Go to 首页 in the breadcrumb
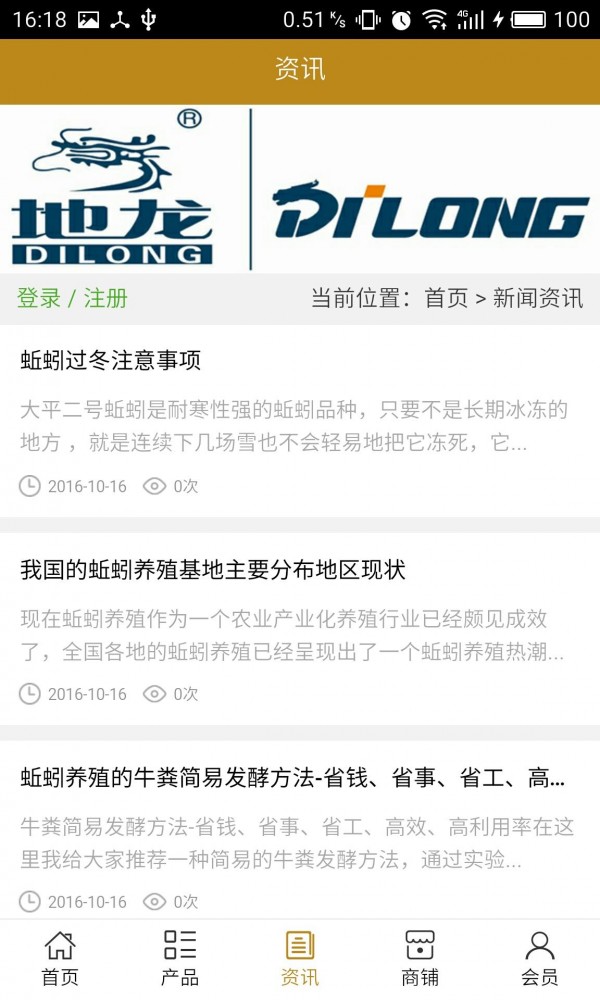 coord(446,298)
